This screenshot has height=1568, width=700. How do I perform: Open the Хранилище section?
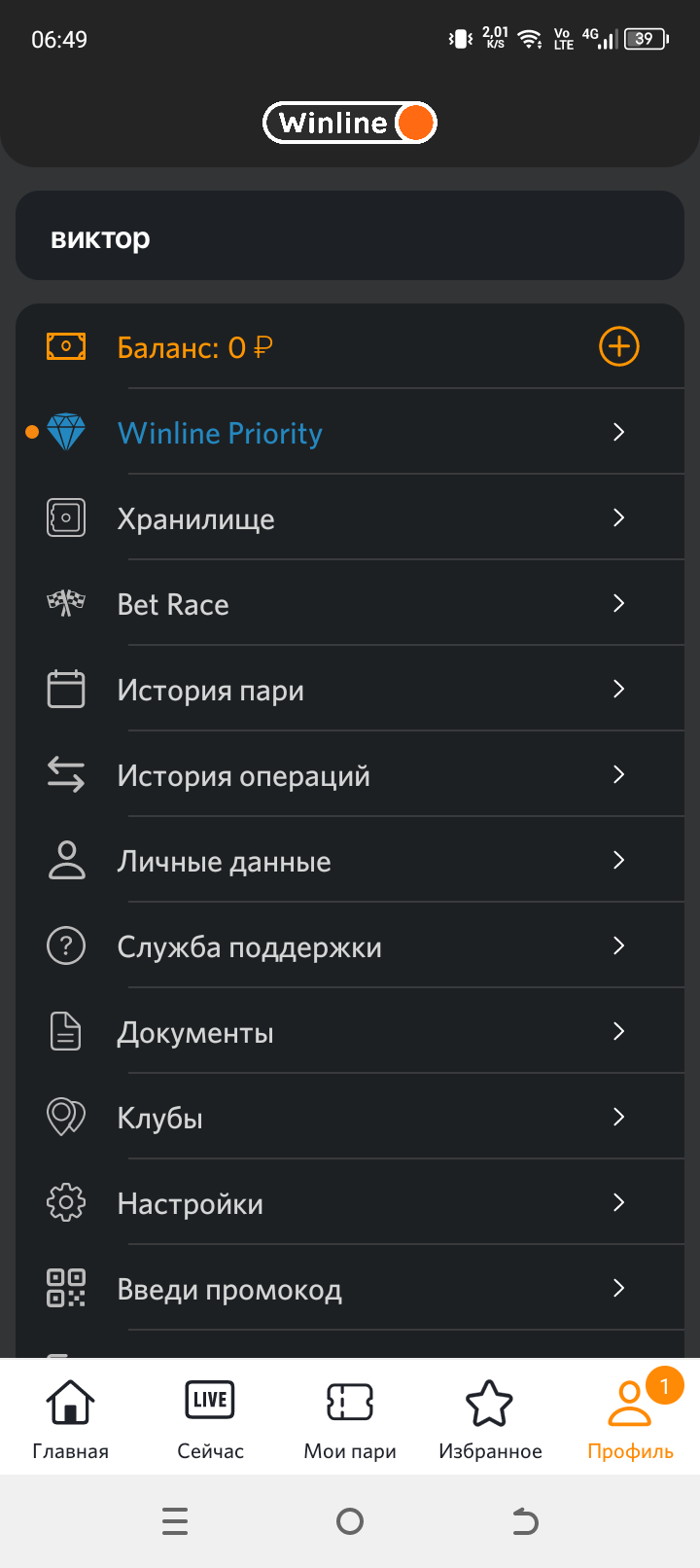[350, 518]
